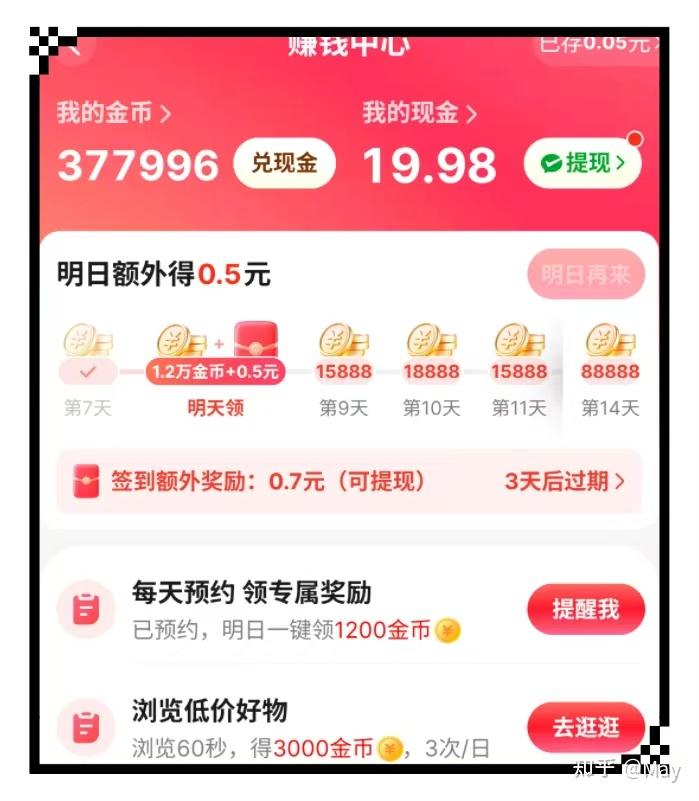This screenshot has width=699, height=801.
Task: Tap the 明日再来 button
Action: (586, 274)
